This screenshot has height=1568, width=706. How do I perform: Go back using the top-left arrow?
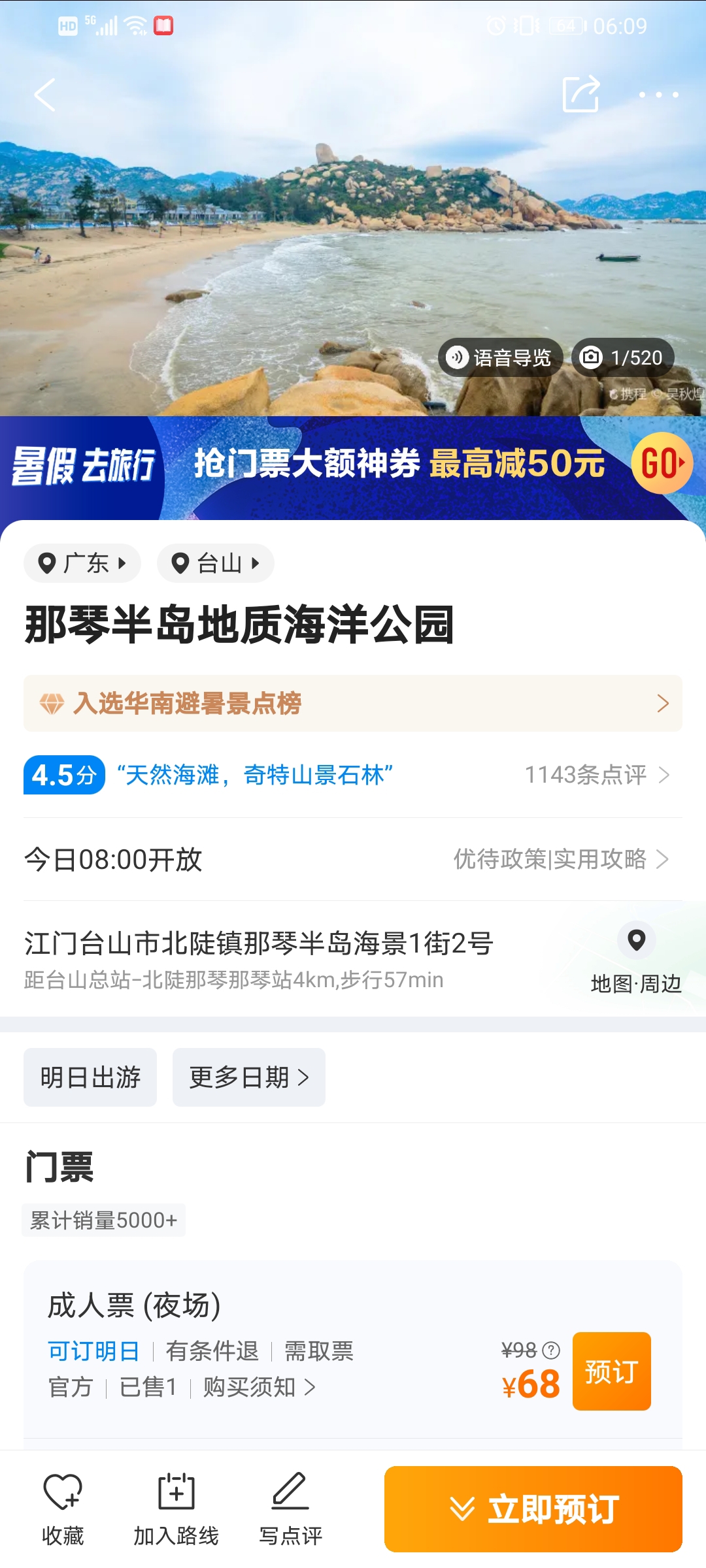click(44, 95)
